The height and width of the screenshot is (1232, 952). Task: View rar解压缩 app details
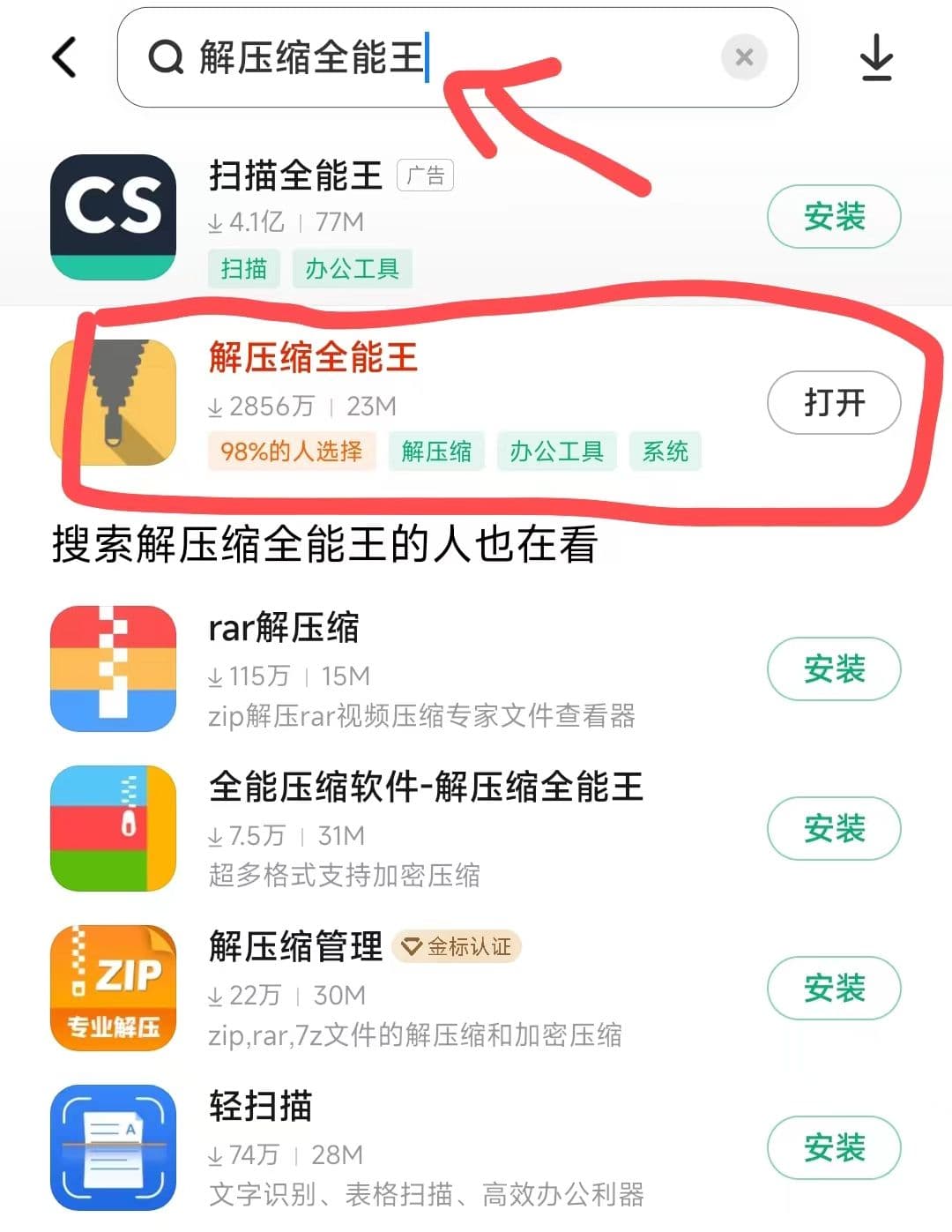tap(284, 628)
